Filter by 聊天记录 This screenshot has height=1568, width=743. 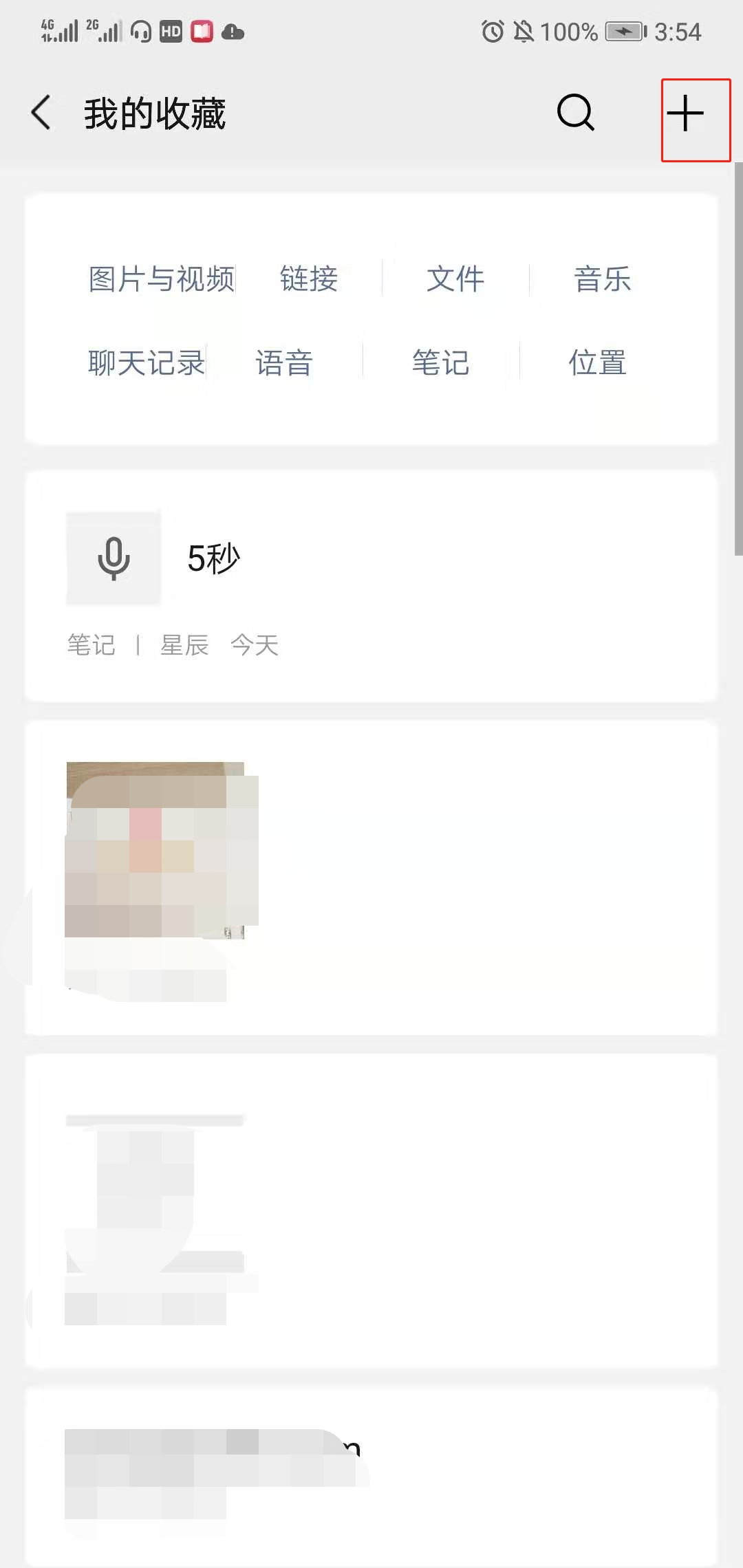pos(147,362)
